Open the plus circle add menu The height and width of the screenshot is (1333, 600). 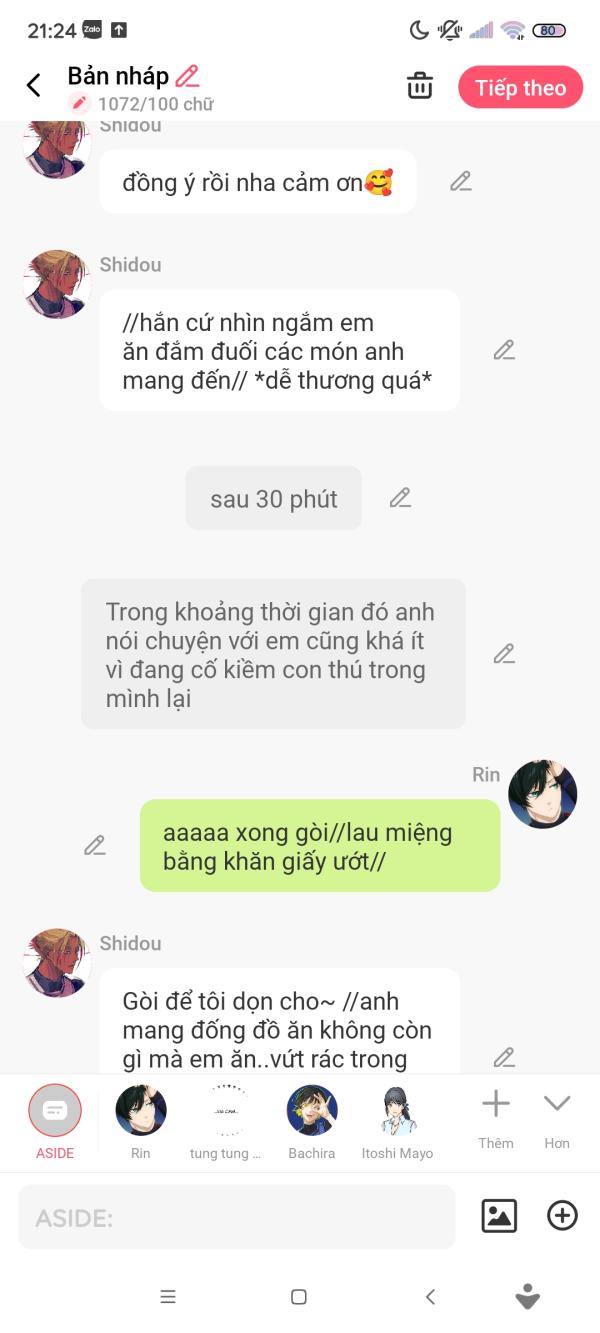562,1216
